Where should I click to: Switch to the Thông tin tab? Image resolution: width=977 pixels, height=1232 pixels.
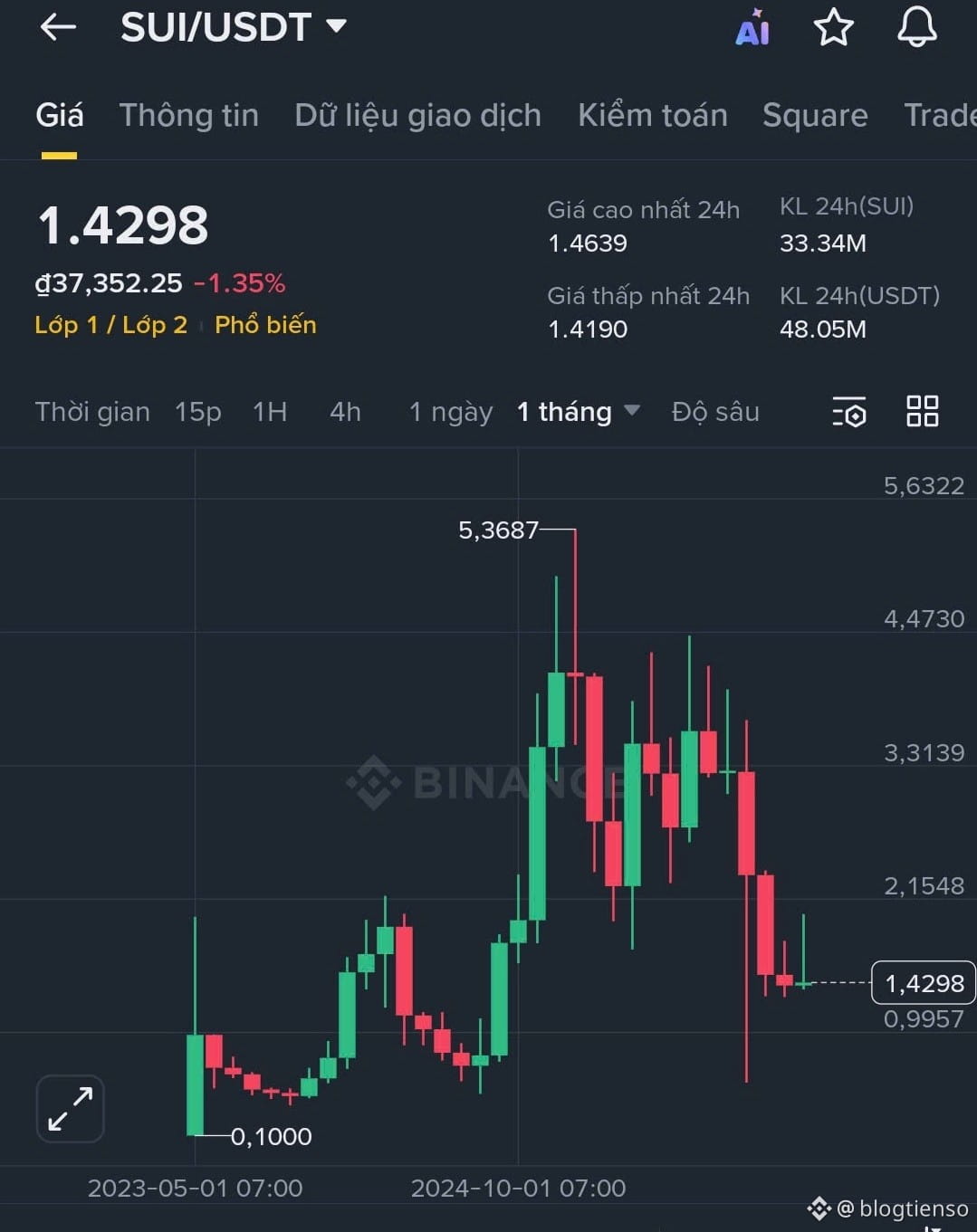188,115
